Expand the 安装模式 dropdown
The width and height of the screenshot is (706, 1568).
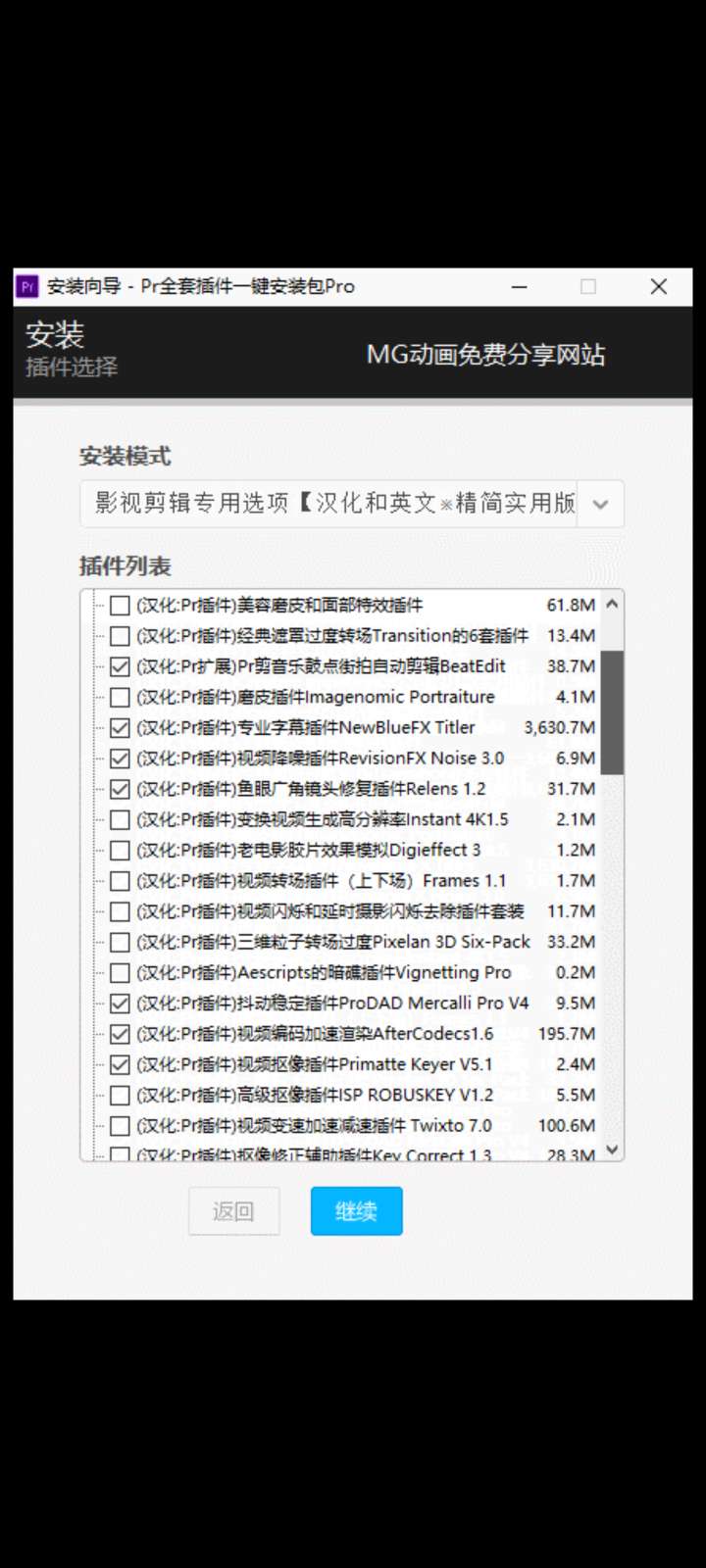tap(600, 504)
